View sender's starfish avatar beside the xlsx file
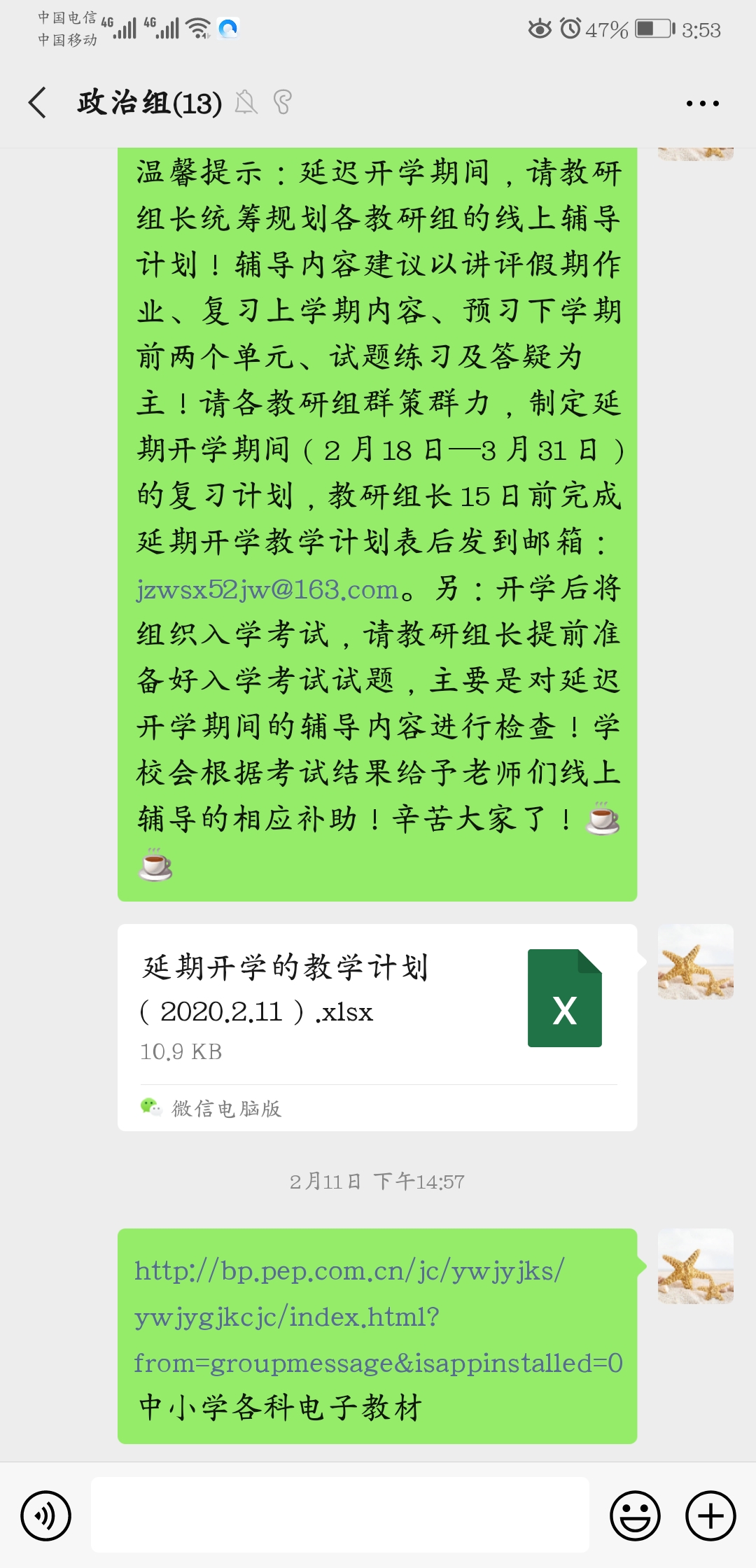This screenshot has width=756, height=1568. [x=695, y=961]
